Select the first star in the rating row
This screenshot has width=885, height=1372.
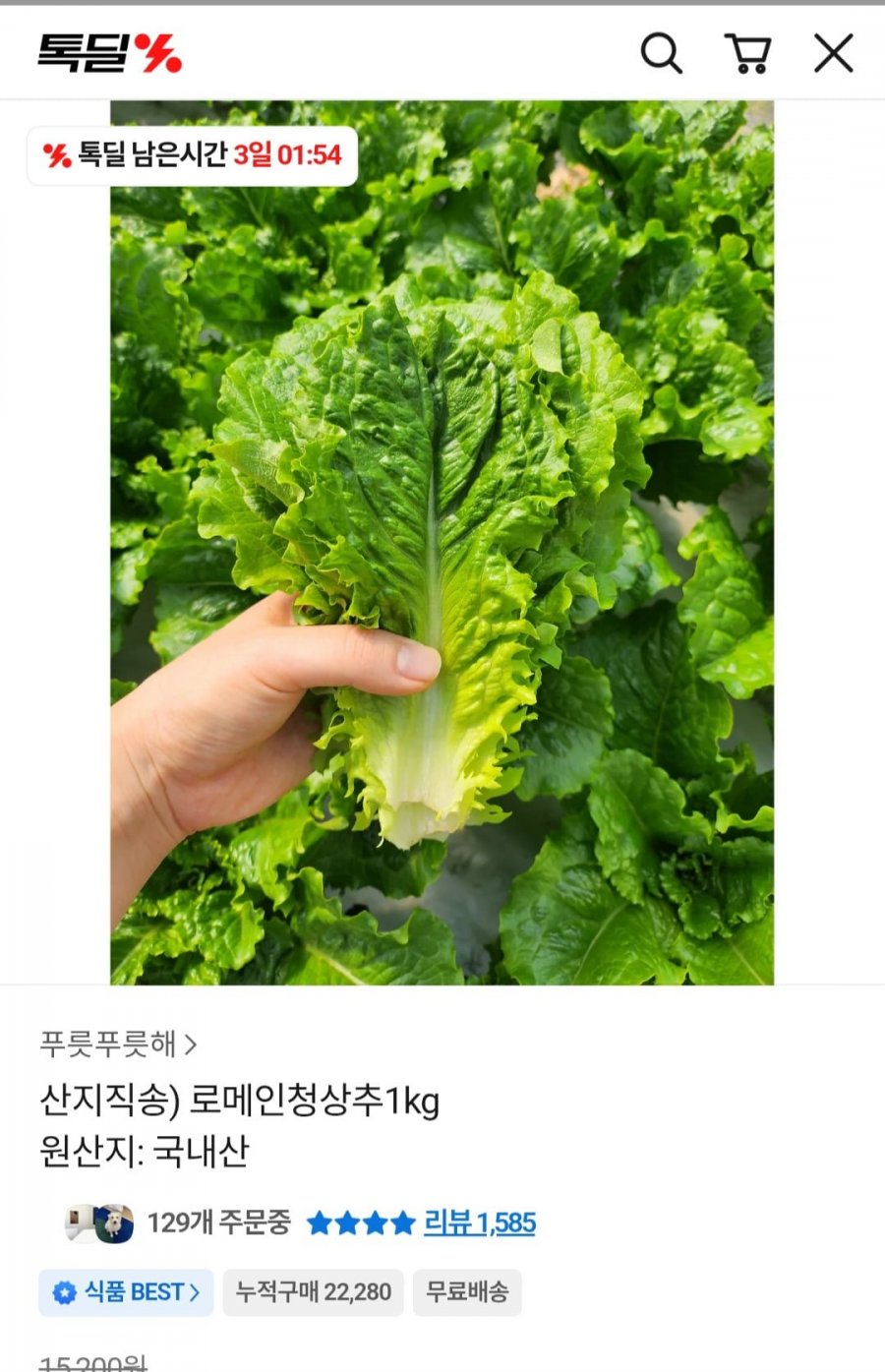320,1223
